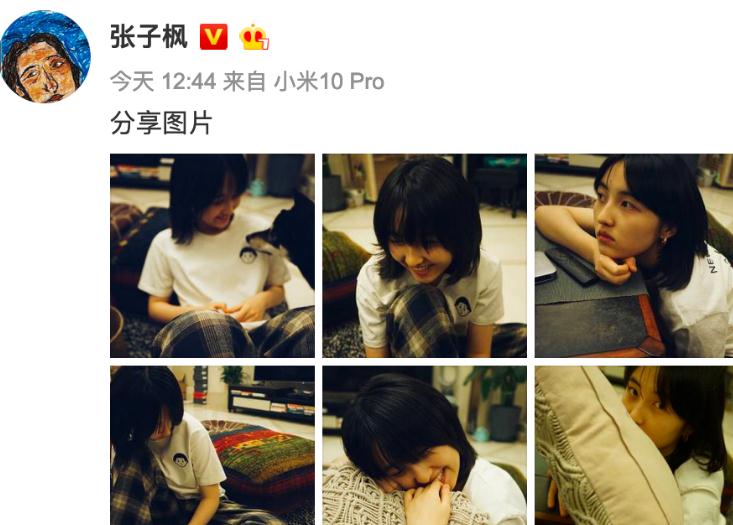This screenshot has height=525, width=733.
Task: Open 张子枫's profile avatar
Action: (x=46, y=57)
